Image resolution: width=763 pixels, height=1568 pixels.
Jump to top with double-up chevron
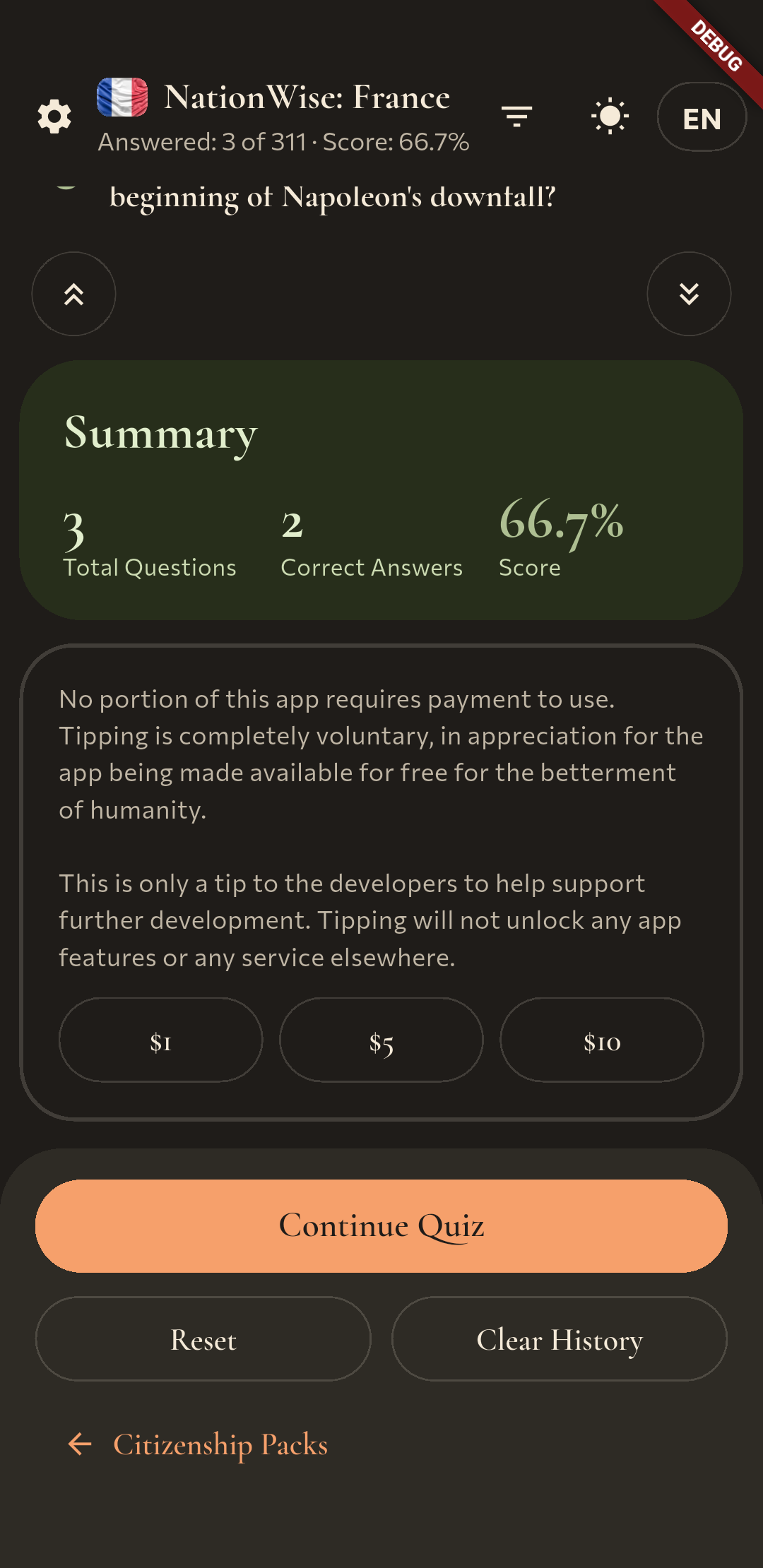(x=74, y=294)
